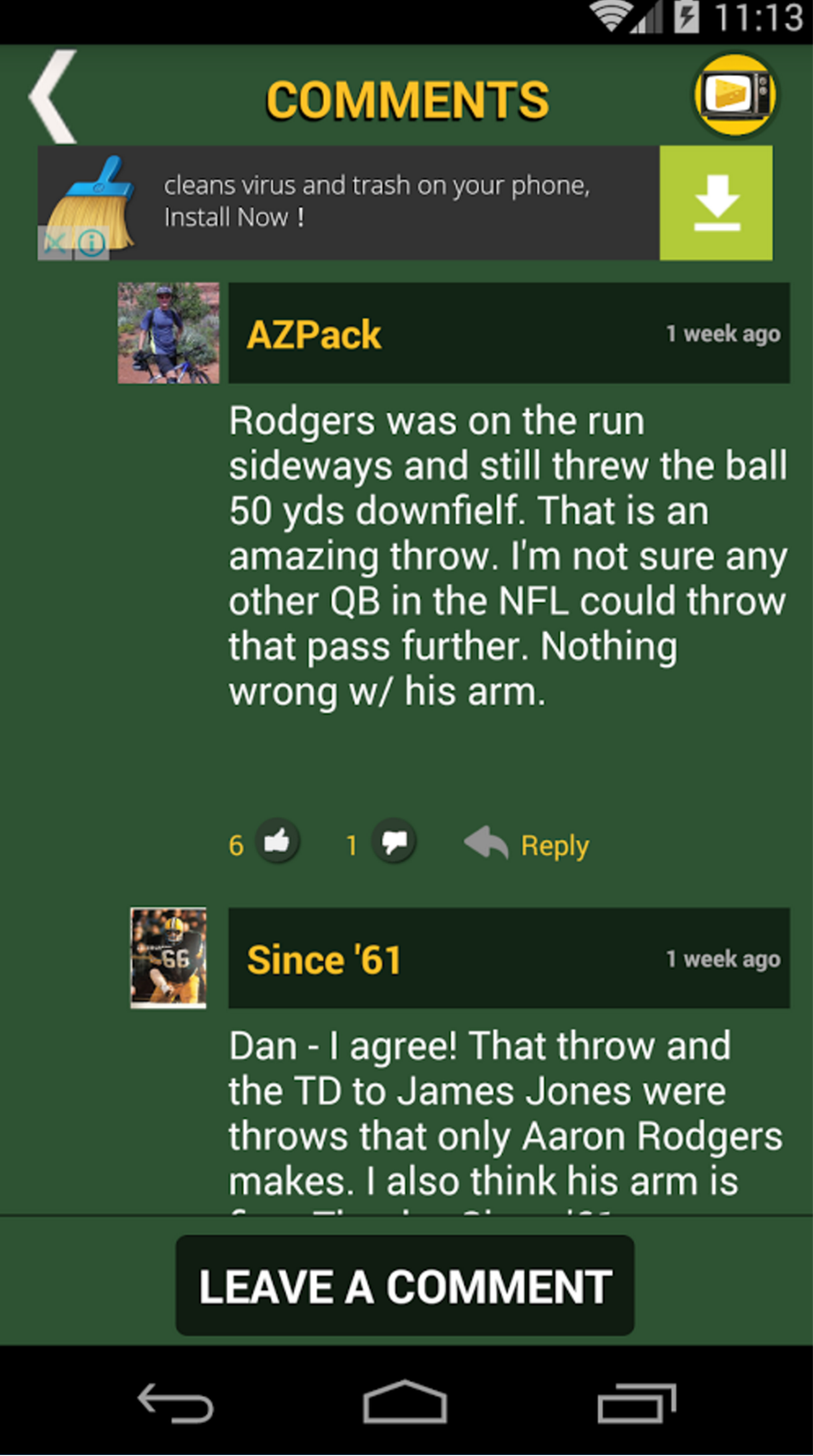The height and width of the screenshot is (1456, 813).
Task: Open AZPack's profile picture
Action: (x=169, y=333)
